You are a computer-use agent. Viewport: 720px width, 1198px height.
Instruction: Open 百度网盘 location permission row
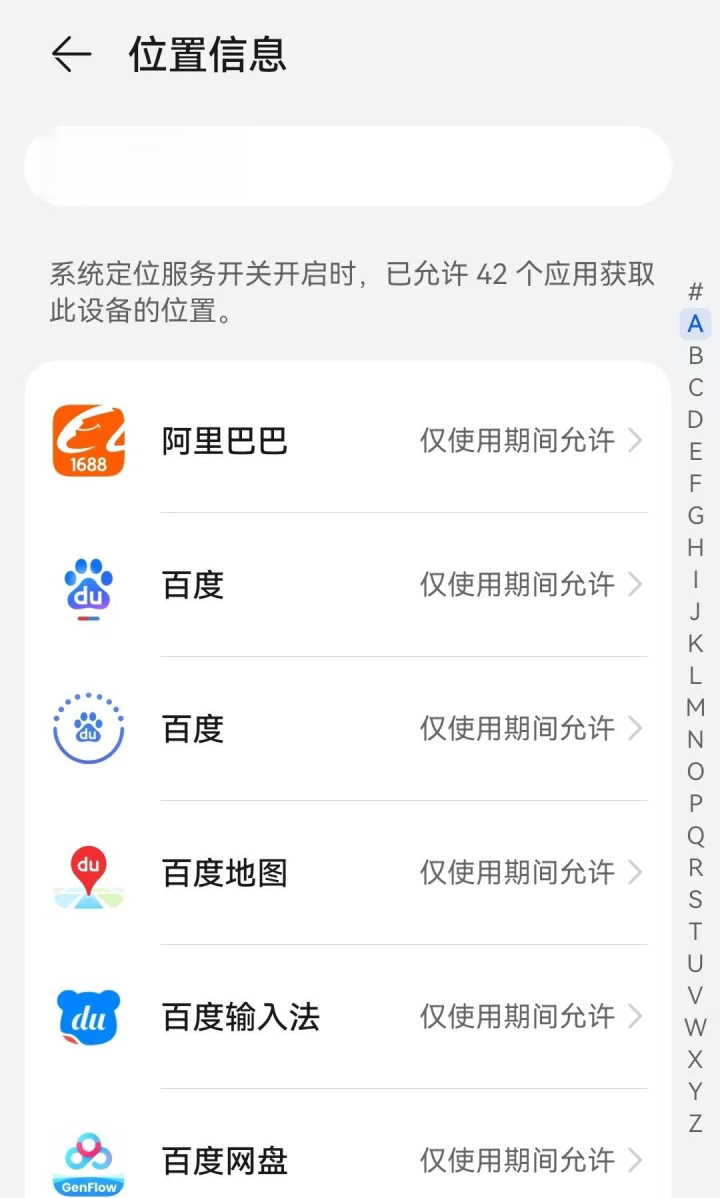(348, 1160)
